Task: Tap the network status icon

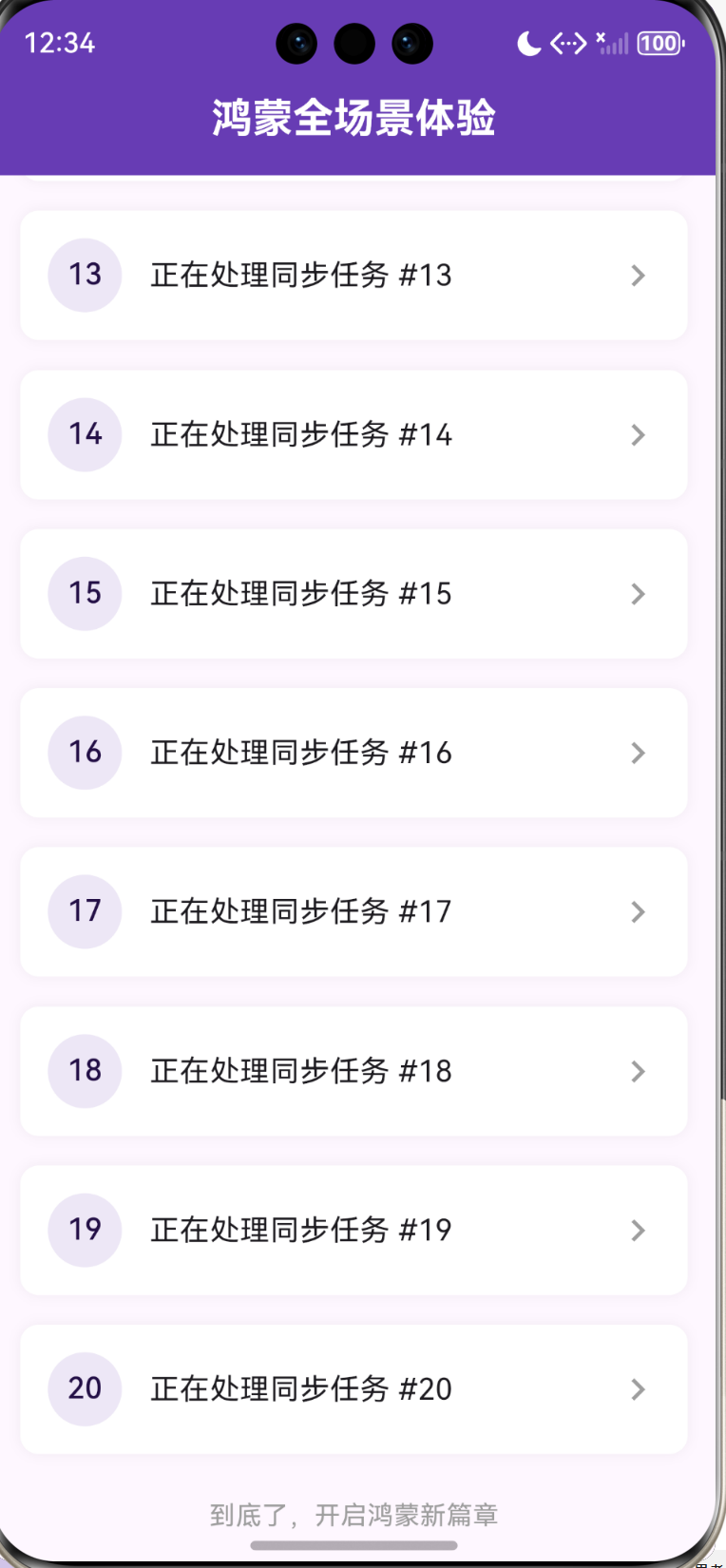Action: [567, 44]
